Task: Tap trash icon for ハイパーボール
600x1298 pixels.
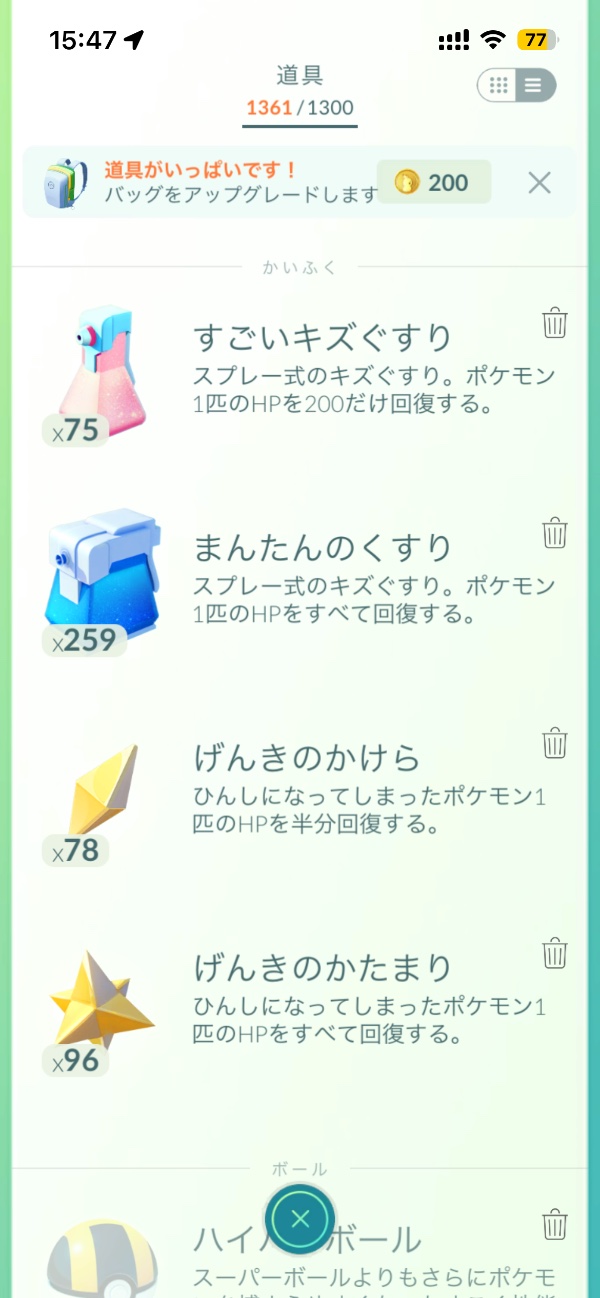Action: pyautogui.click(x=555, y=1224)
